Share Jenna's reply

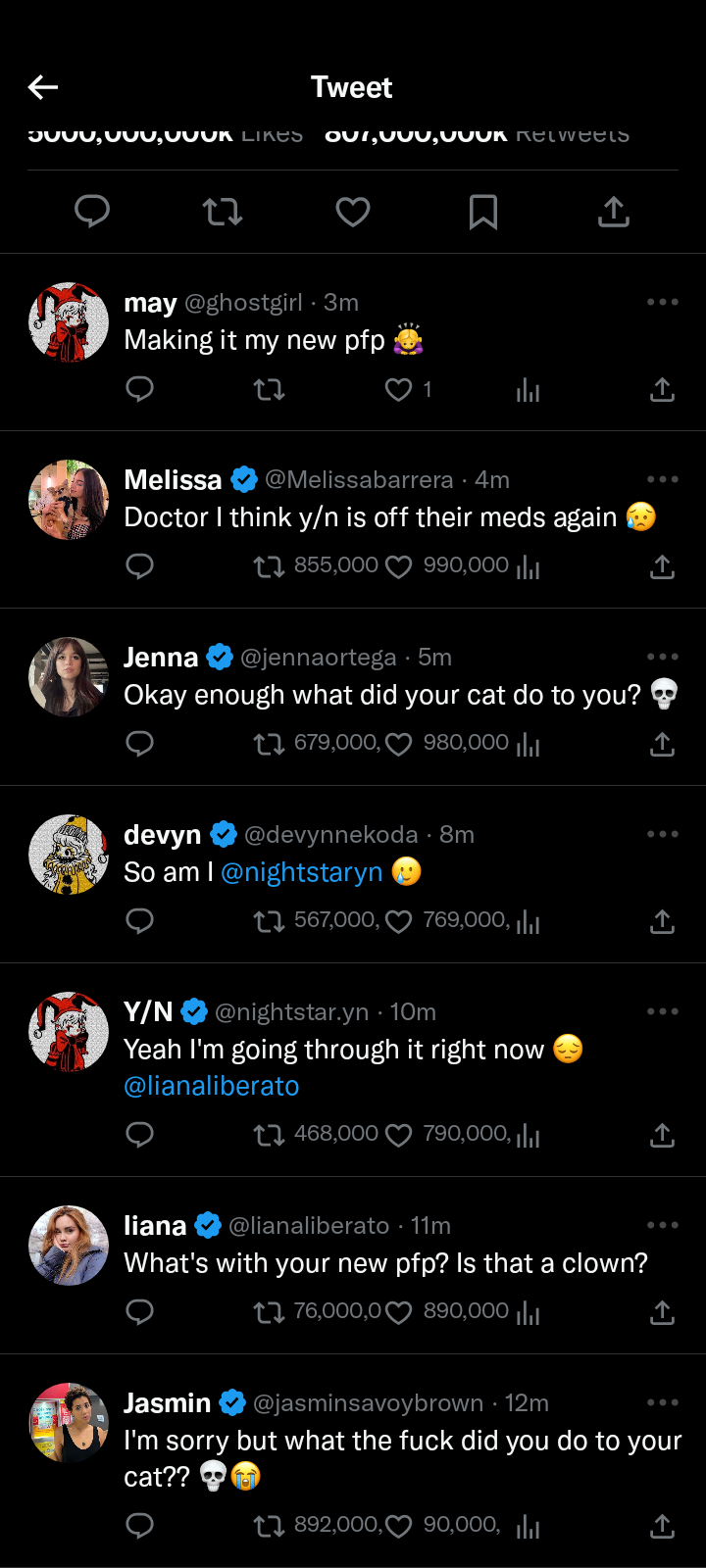point(663,745)
